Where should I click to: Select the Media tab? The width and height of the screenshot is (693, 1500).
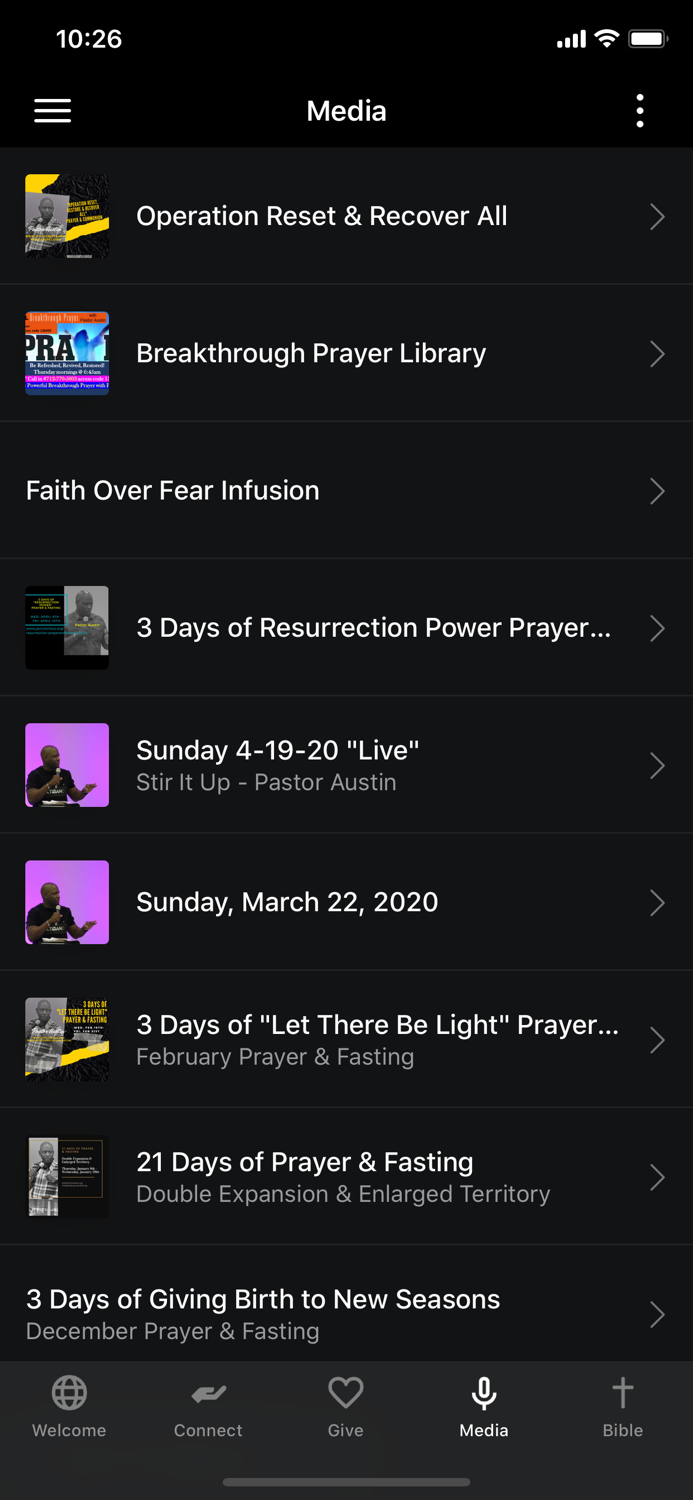[x=484, y=1406]
